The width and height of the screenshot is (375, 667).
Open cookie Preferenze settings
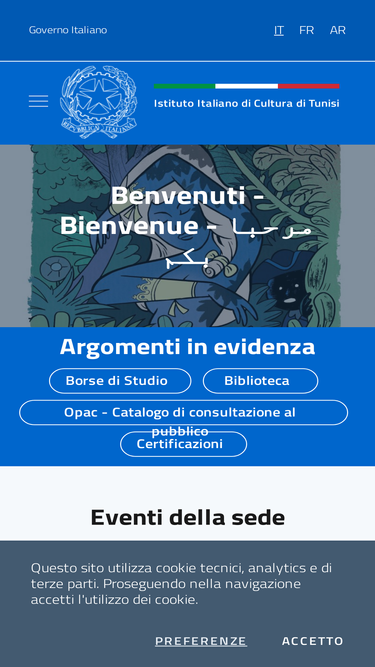pyautogui.click(x=201, y=641)
